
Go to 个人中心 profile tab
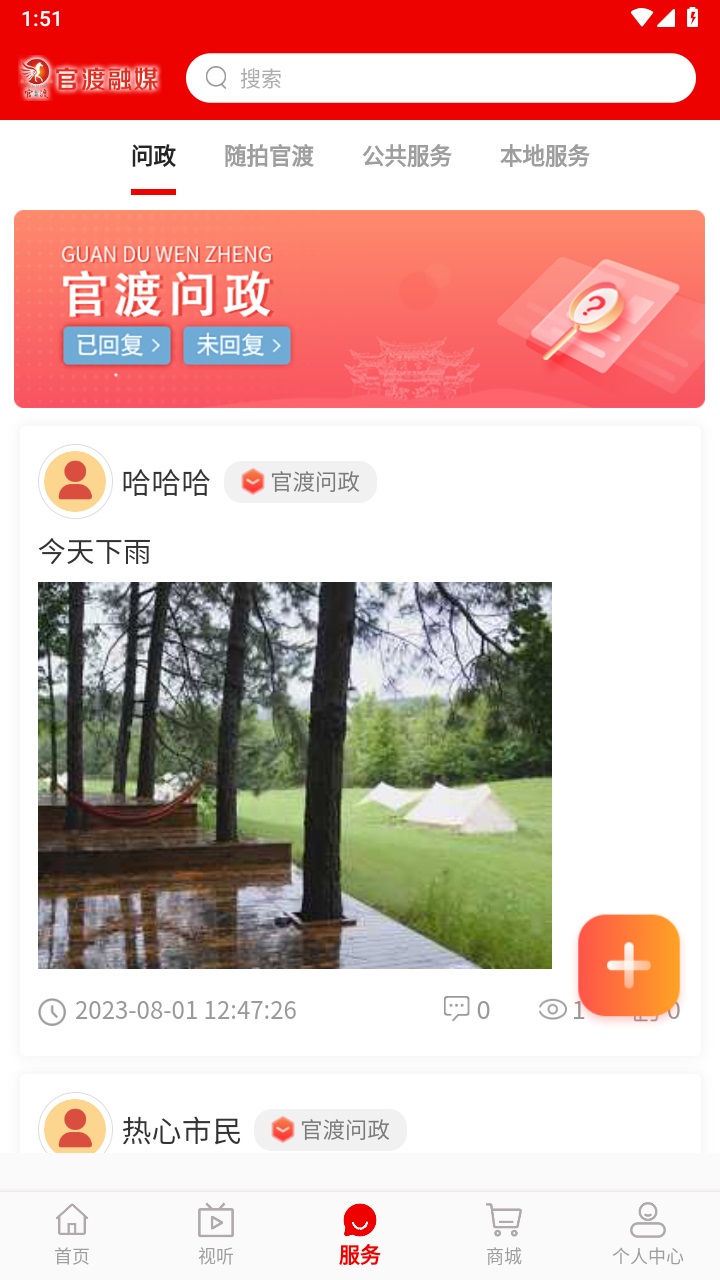click(648, 1234)
